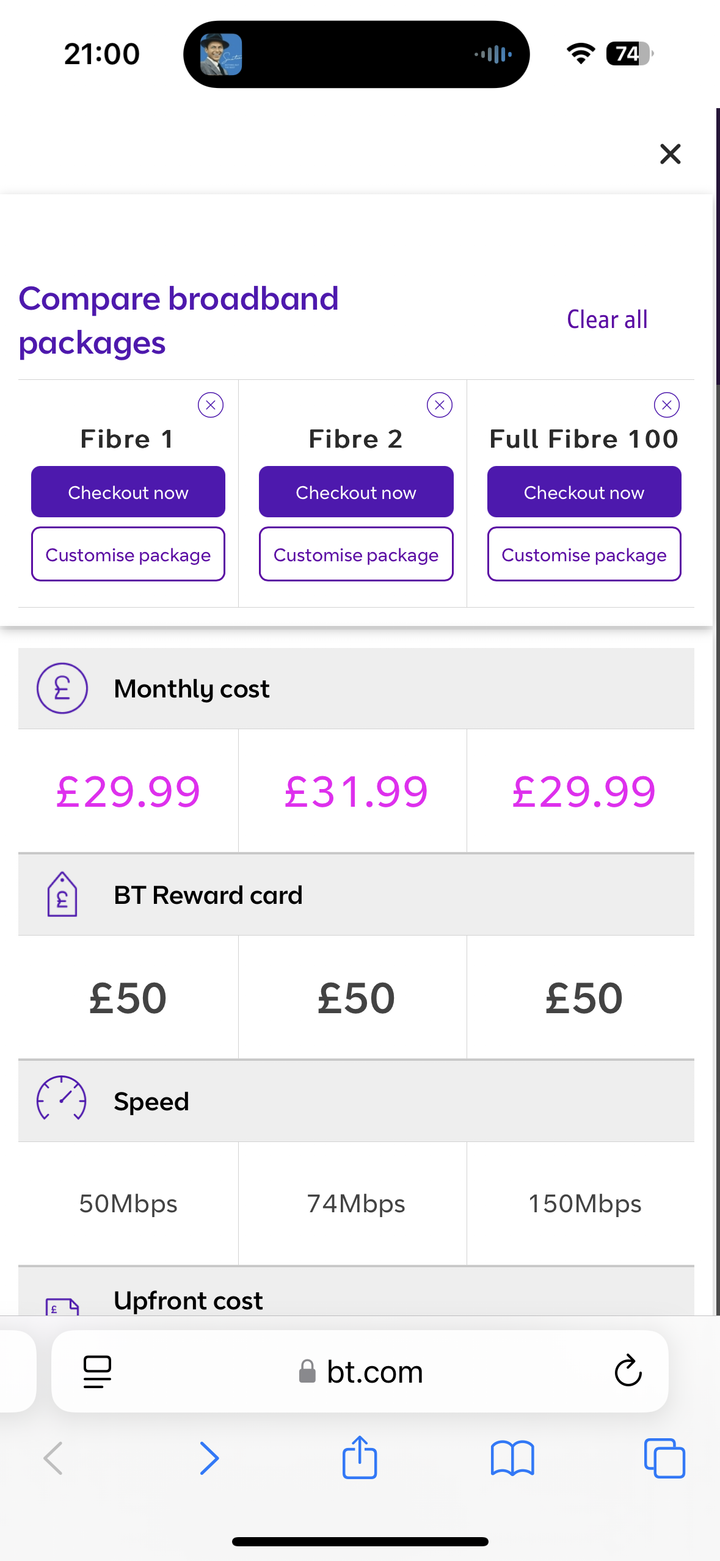The width and height of the screenshot is (720, 1561).
Task: Customise the Fibre 1 package
Action: click(x=128, y=554)
